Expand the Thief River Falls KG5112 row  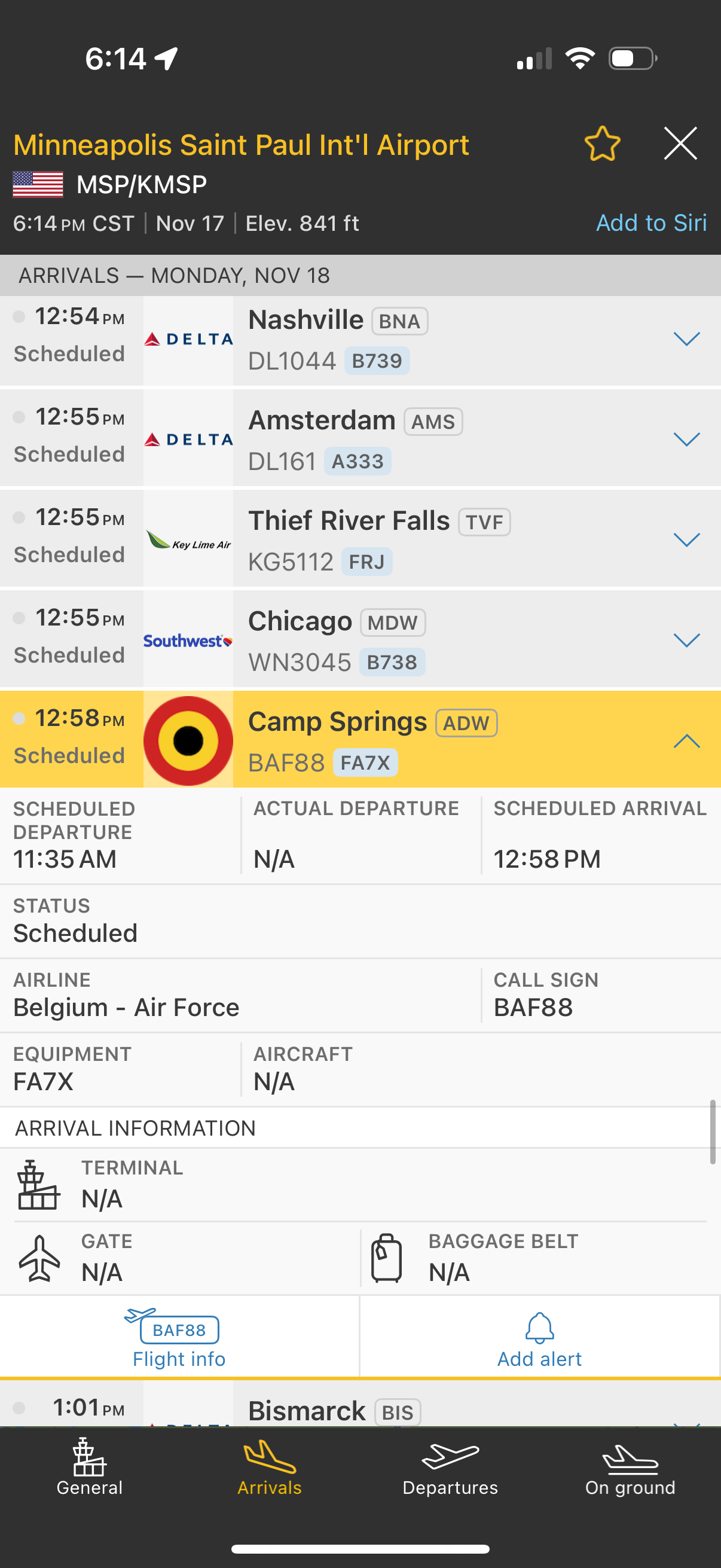(686, 540)
